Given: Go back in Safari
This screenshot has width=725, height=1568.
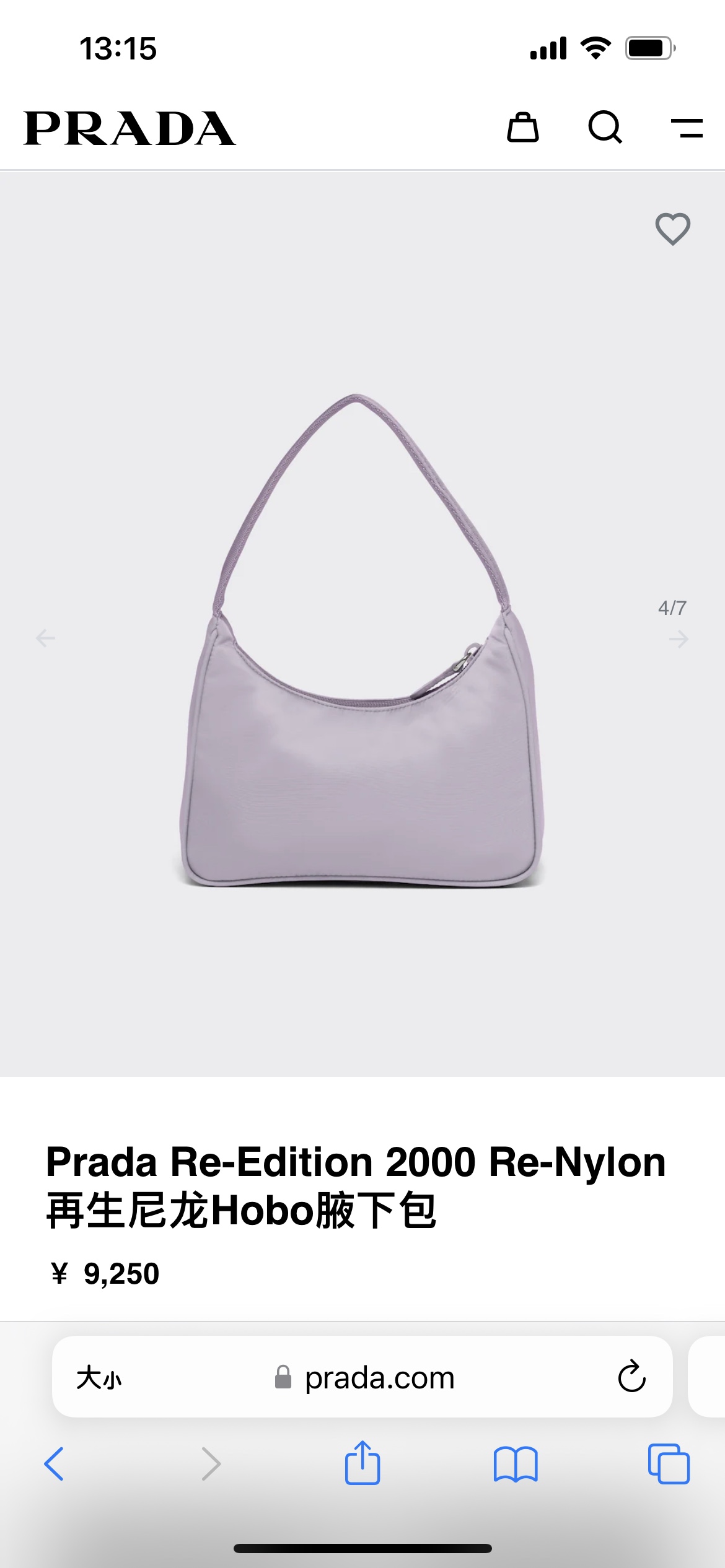Looking at the screenshot, I should pyautogui.click(x=55, y=1464).
